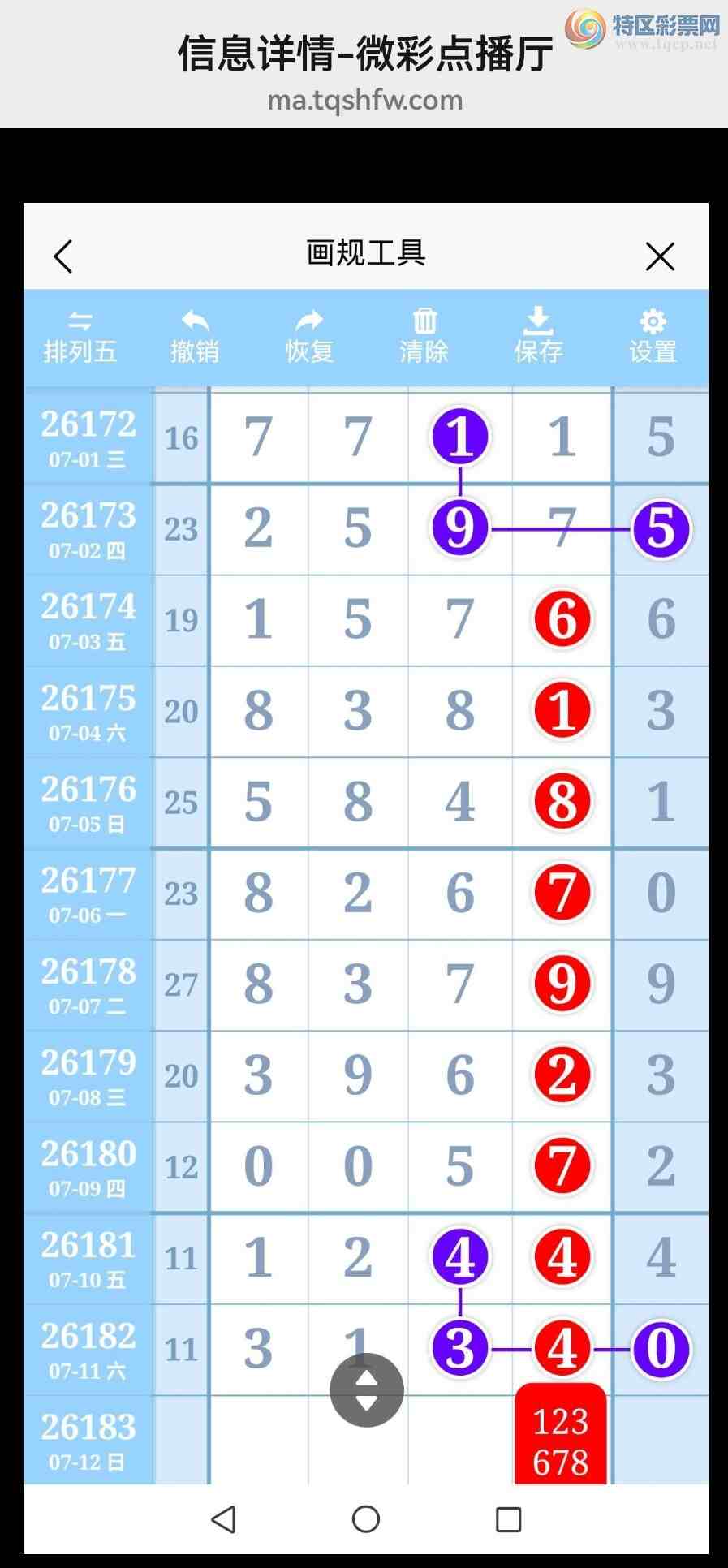This screenshot has height=1568, width=728.
Task: Redo the action with 恢复
Action: coord(309,338)
